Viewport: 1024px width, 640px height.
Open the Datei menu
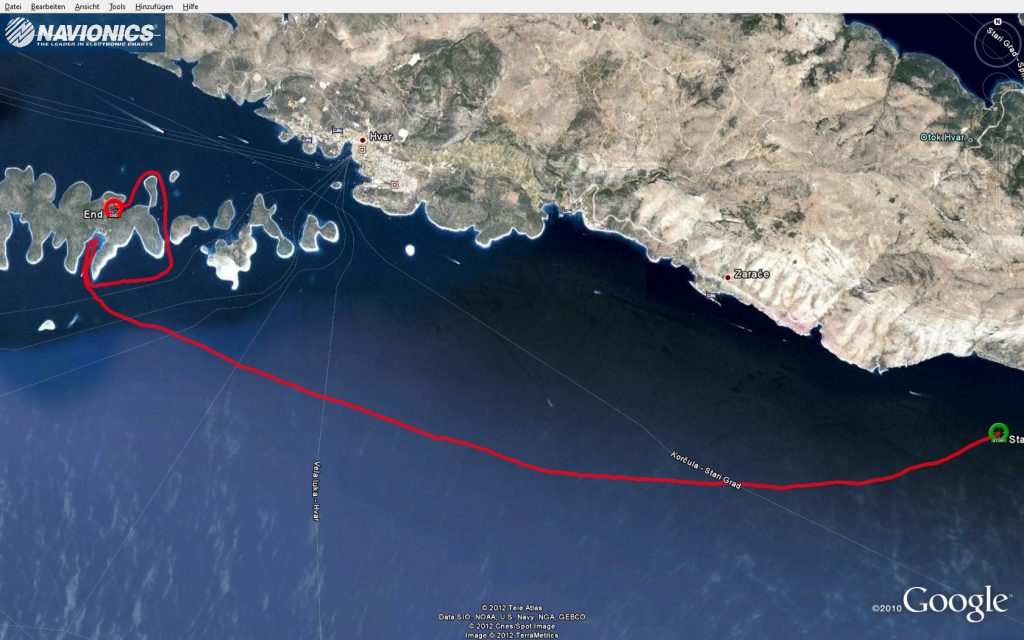[x=13, y=6]
